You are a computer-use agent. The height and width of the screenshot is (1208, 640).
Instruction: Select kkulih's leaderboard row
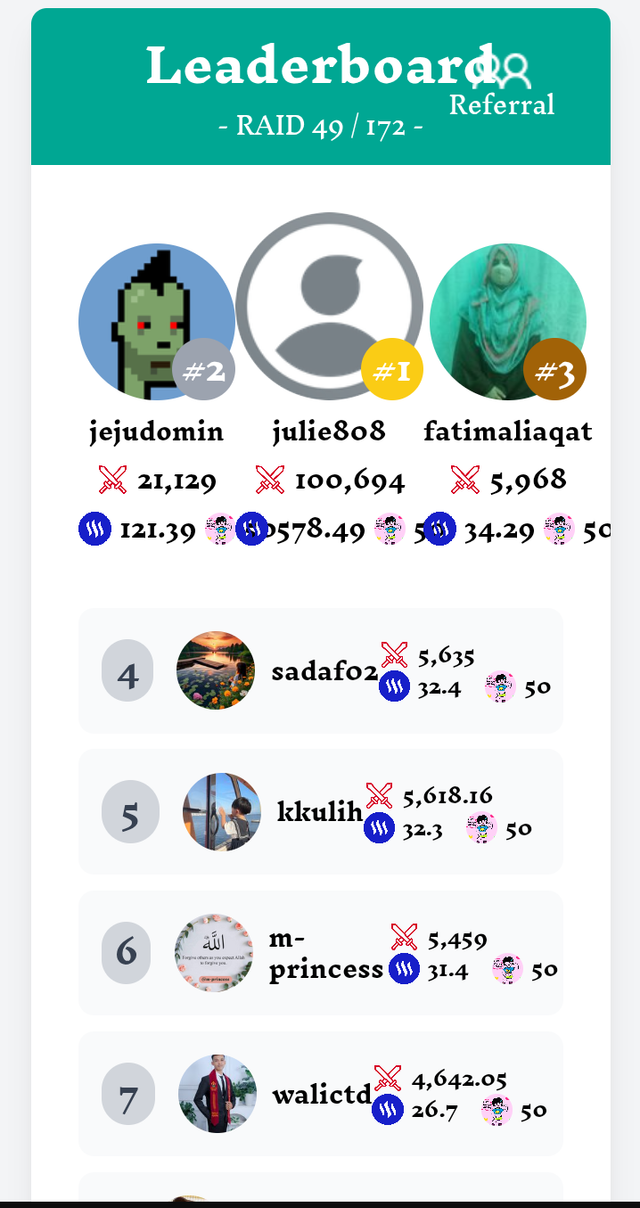click(x=320, y=812)
